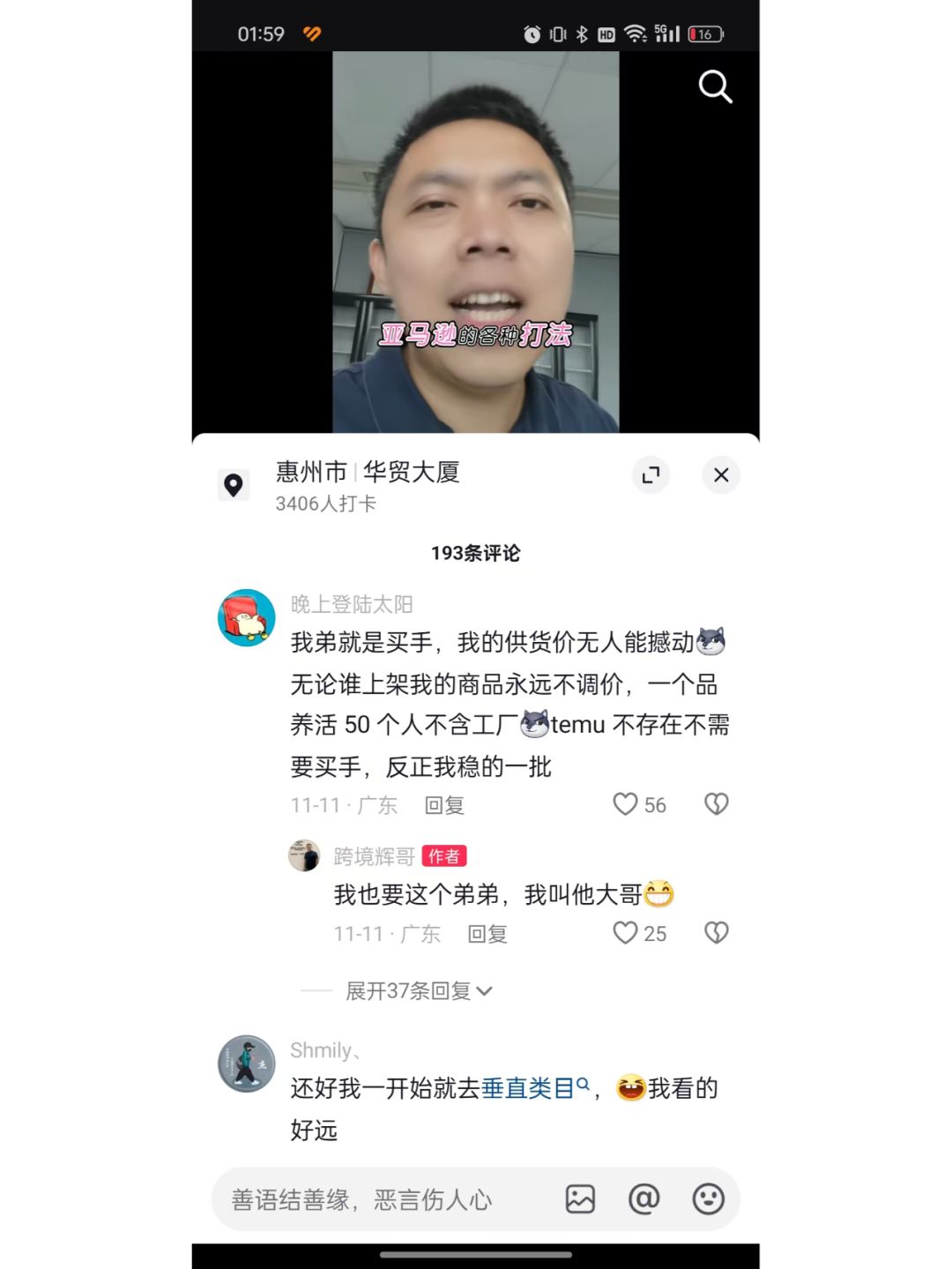Open 惠州市 华贸大厦 location page
Viewport: 952px width, 1269px height.
click(368, 473)
